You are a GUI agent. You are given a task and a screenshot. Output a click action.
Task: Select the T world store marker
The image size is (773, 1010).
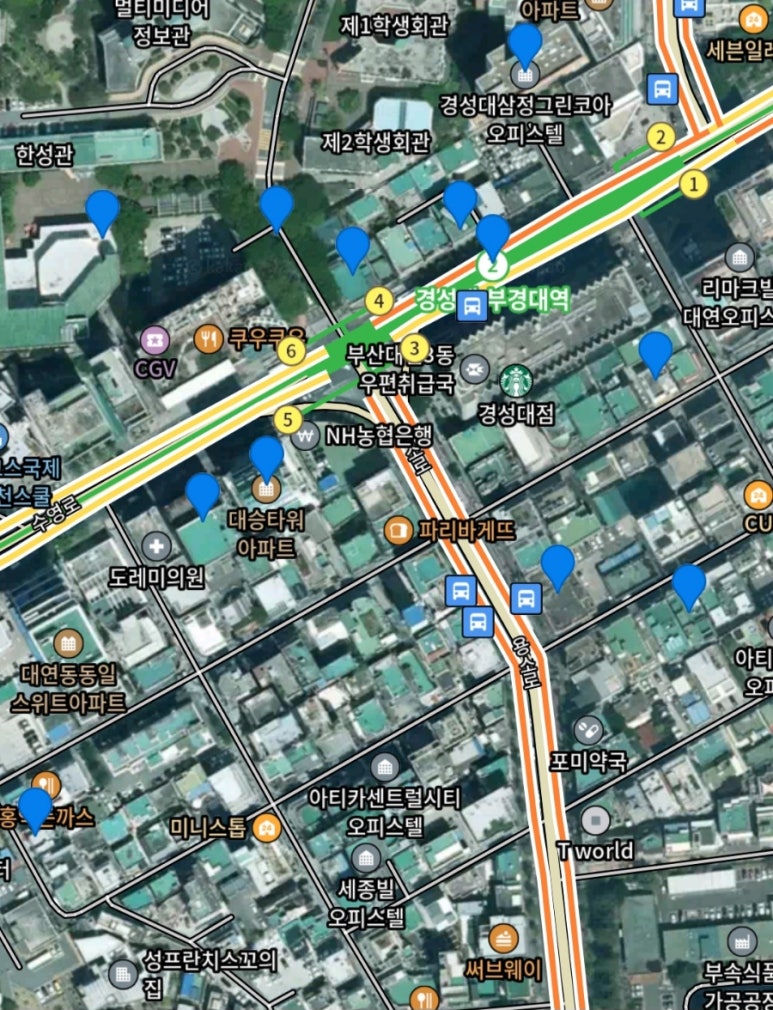pos(595,821)
